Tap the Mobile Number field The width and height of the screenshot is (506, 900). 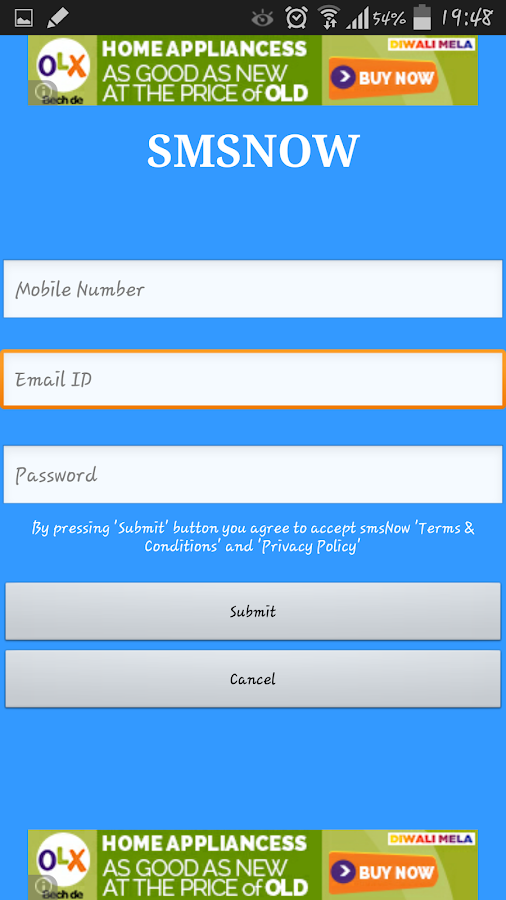253,289
